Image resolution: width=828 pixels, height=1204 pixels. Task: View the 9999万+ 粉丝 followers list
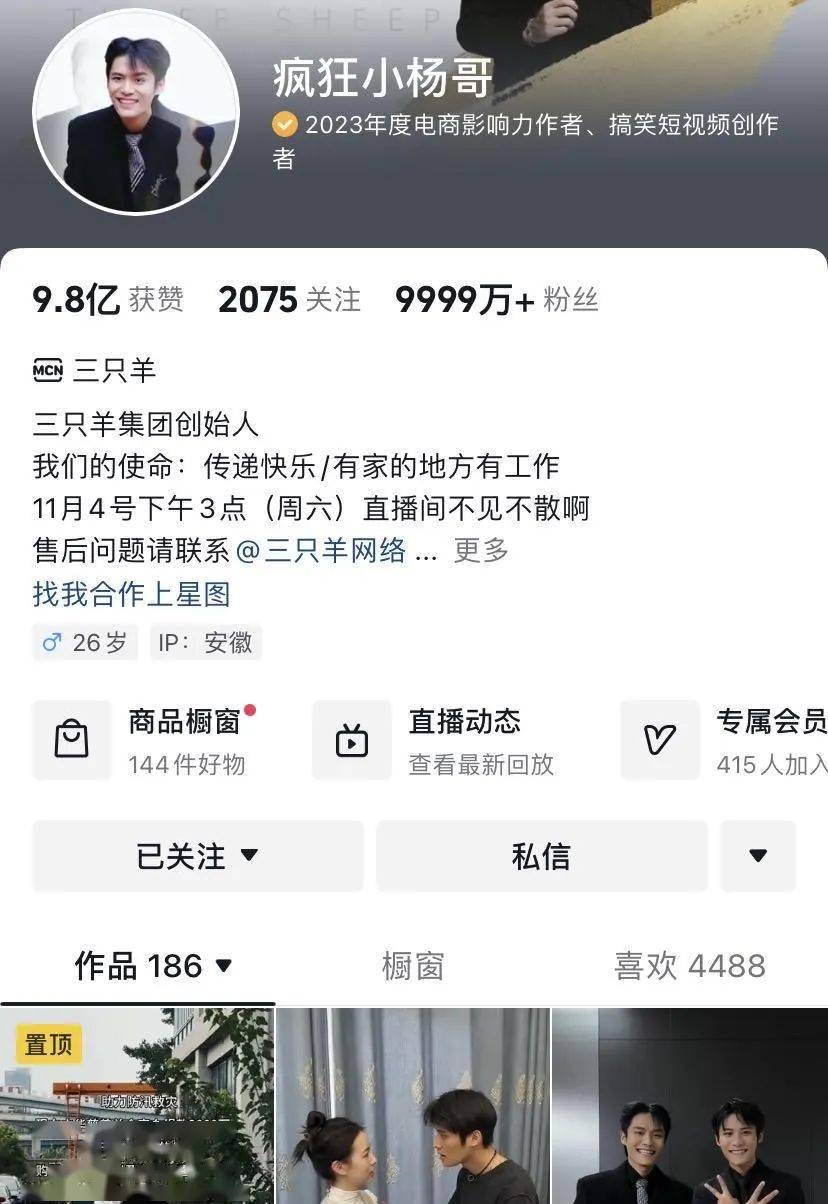(x=496, y=299)
